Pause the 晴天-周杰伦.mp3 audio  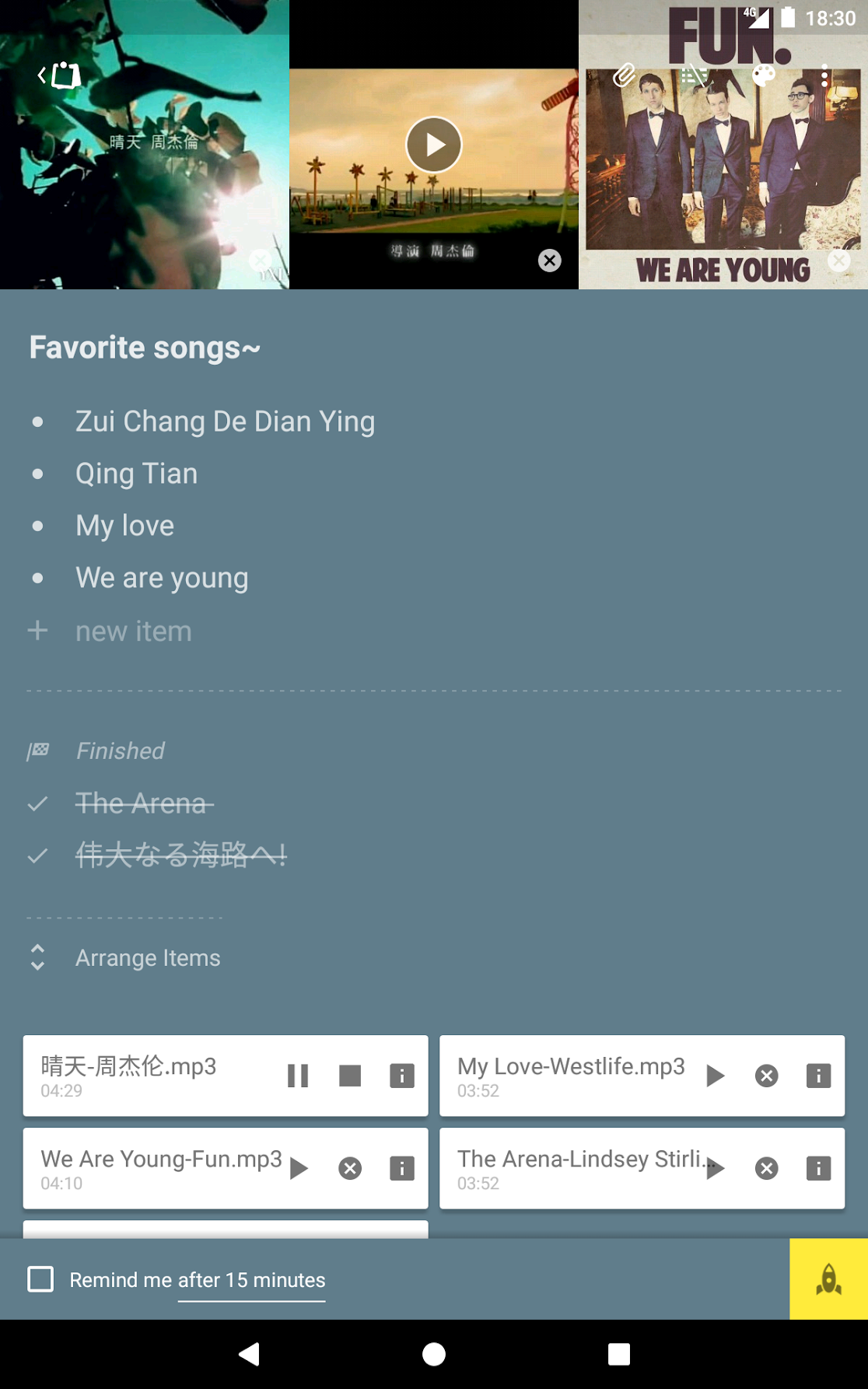pyautogui.click(x=298, y=1076)
